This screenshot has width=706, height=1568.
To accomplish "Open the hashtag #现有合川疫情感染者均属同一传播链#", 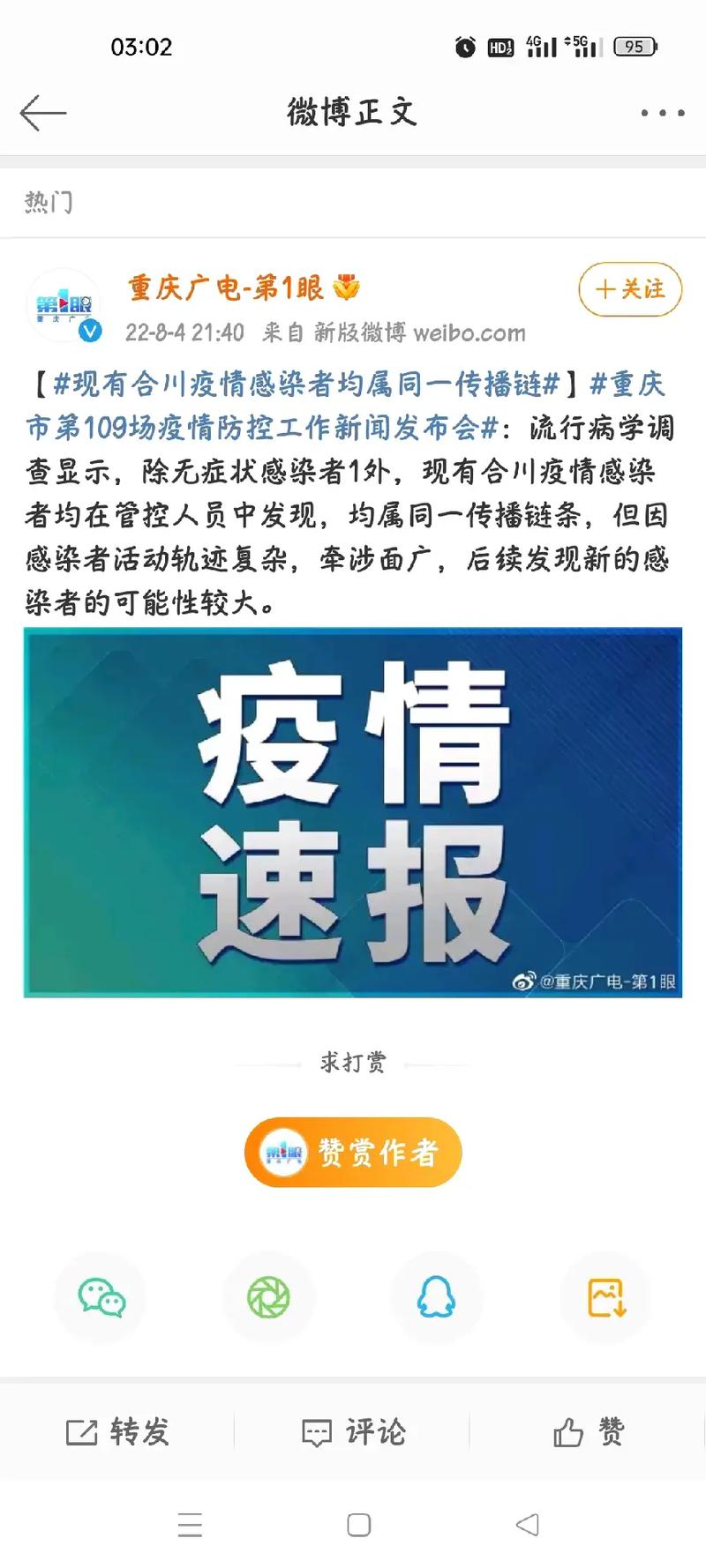I will pyautogui.click(x=306, y=384).
